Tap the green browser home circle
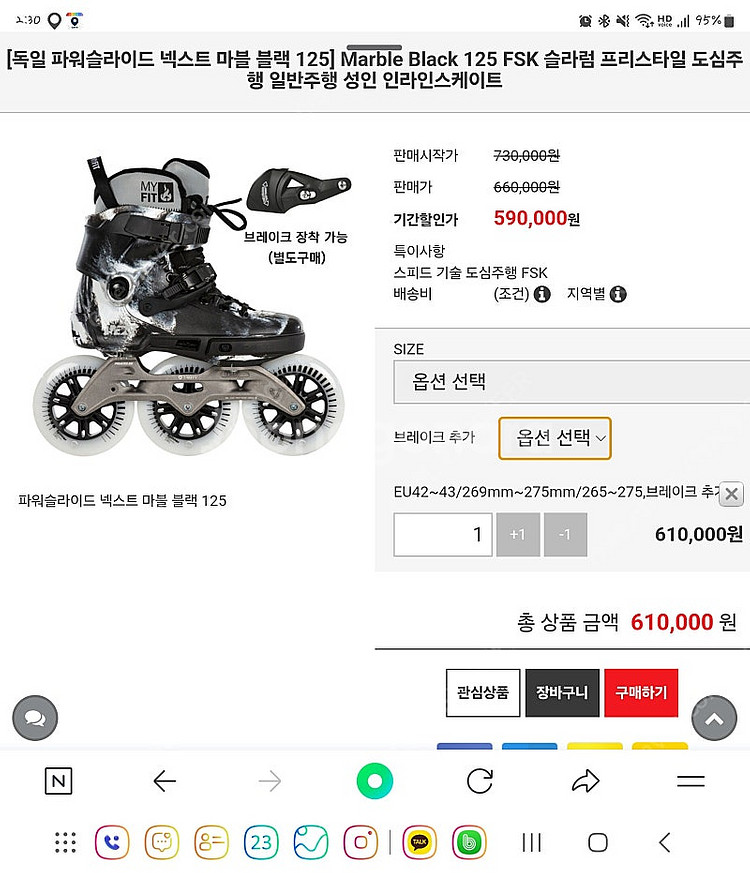 coord(375,781)
